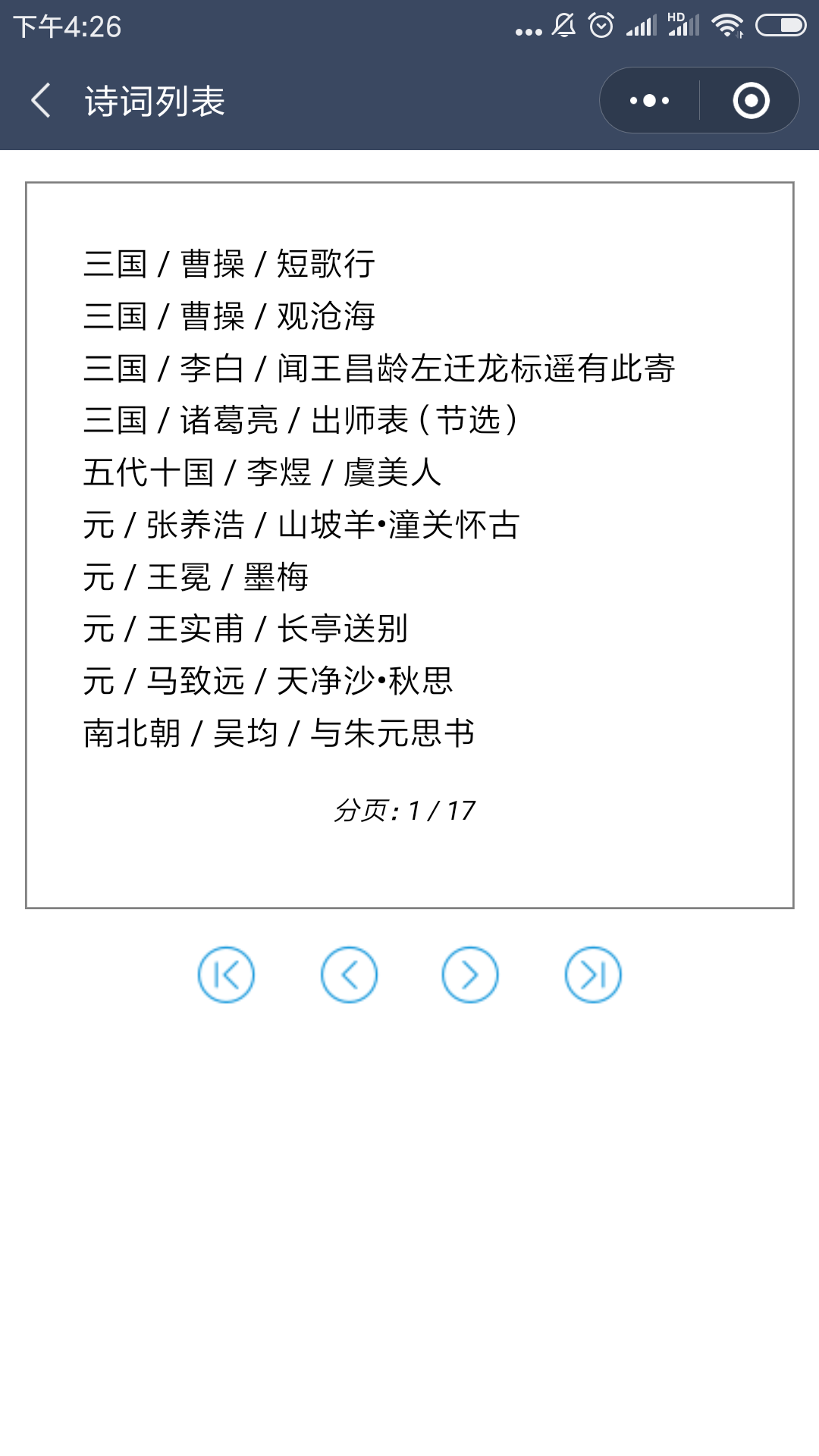The height and width of the screenshot is (1456, 819).
Task: Open 墨梅 by 王冕
Action: click(x=196, y=577)
